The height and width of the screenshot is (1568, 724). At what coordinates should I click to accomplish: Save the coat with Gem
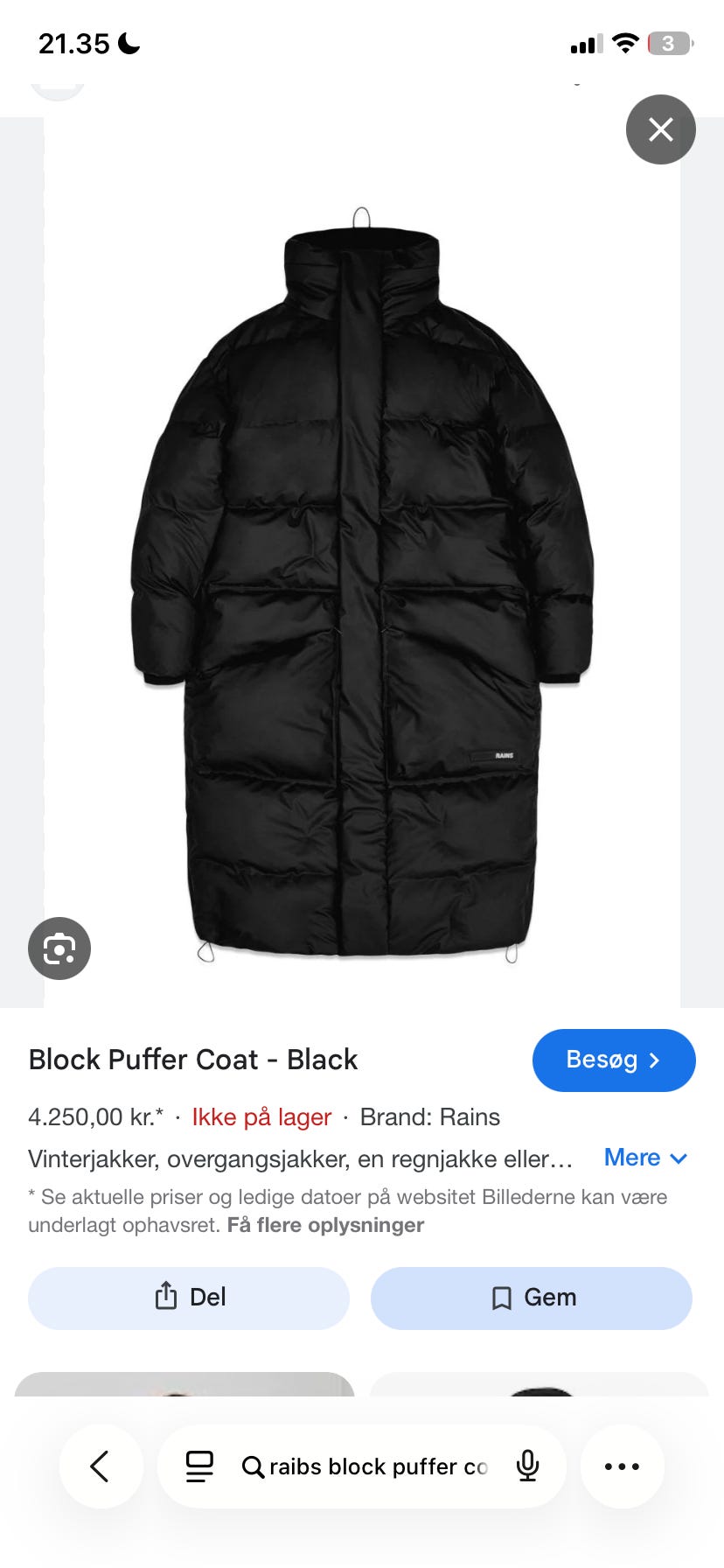532,1298
